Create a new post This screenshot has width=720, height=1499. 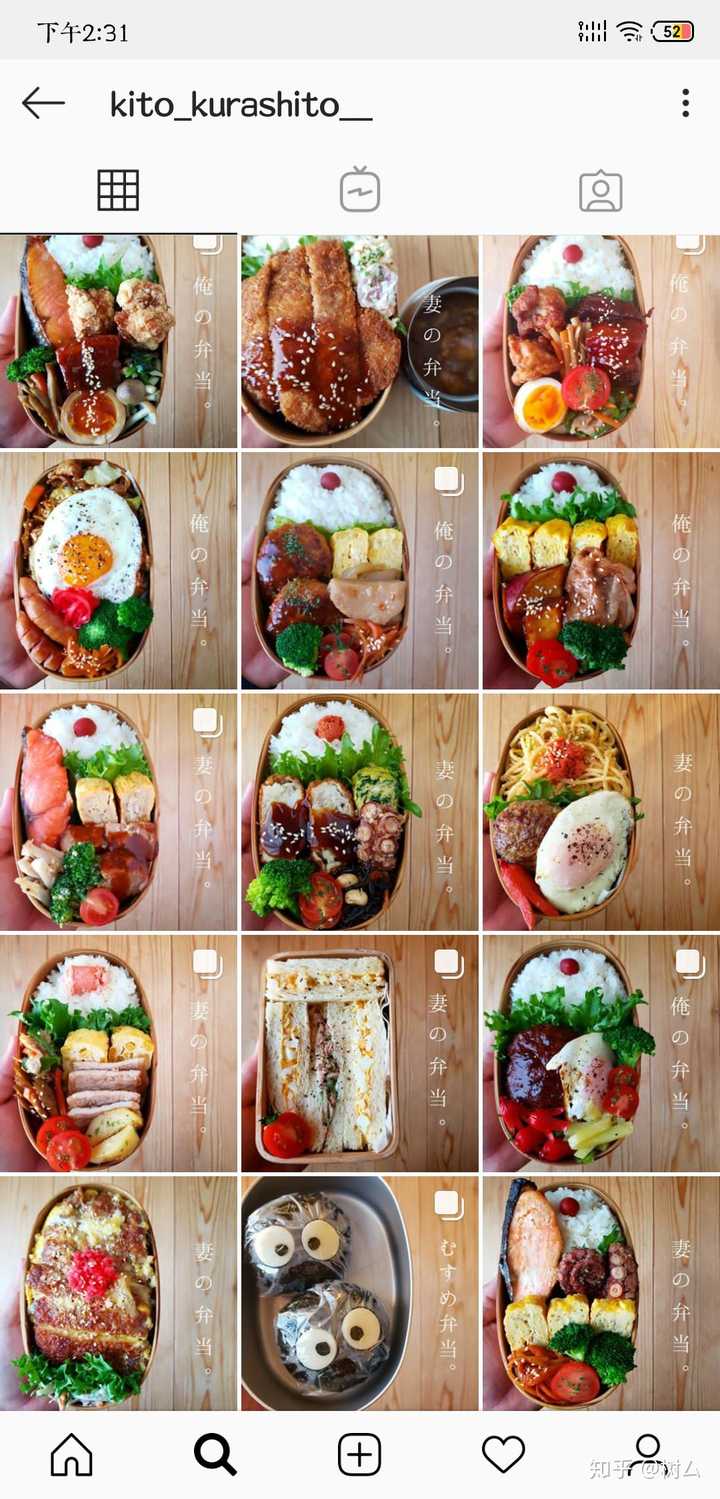click(359, 1453)
